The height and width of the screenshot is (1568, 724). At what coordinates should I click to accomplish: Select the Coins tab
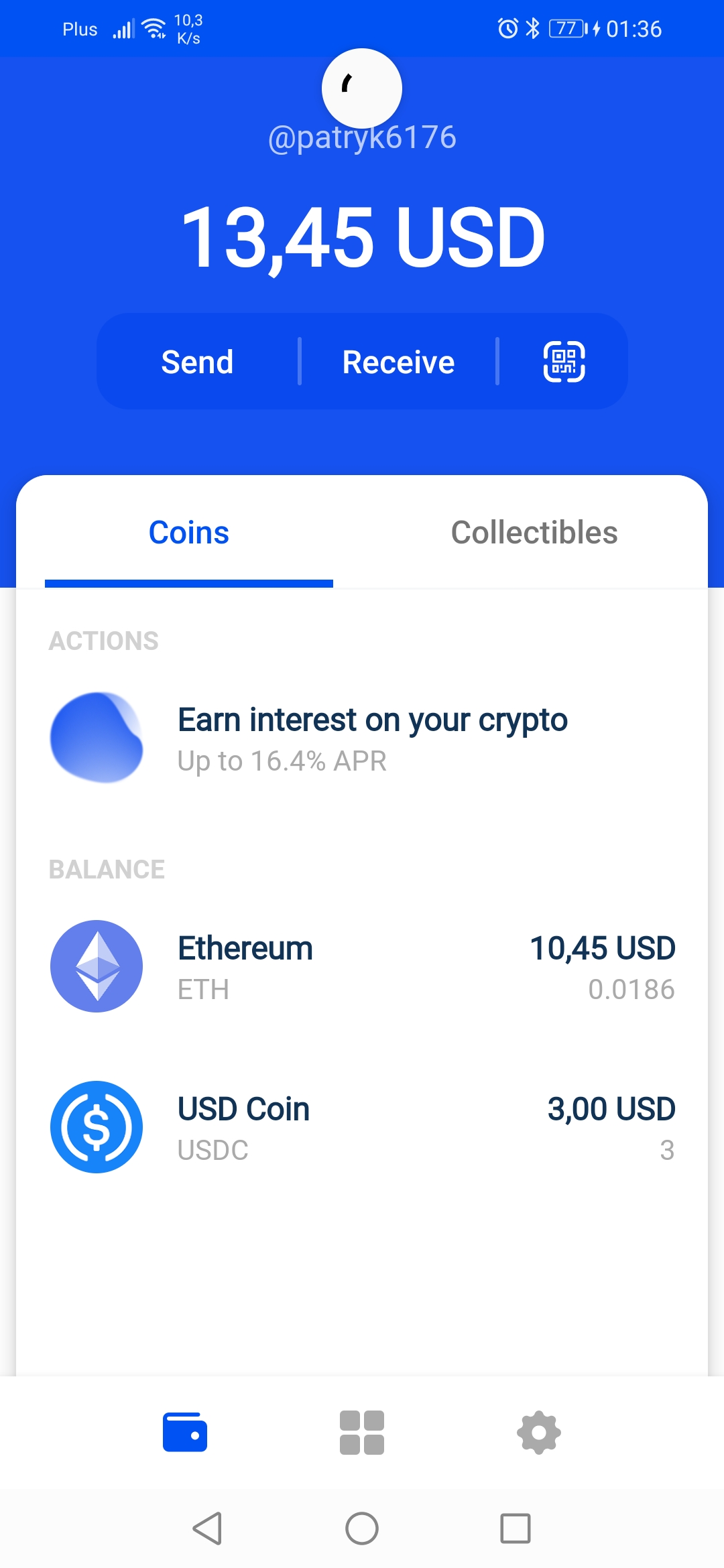(189, 533)
